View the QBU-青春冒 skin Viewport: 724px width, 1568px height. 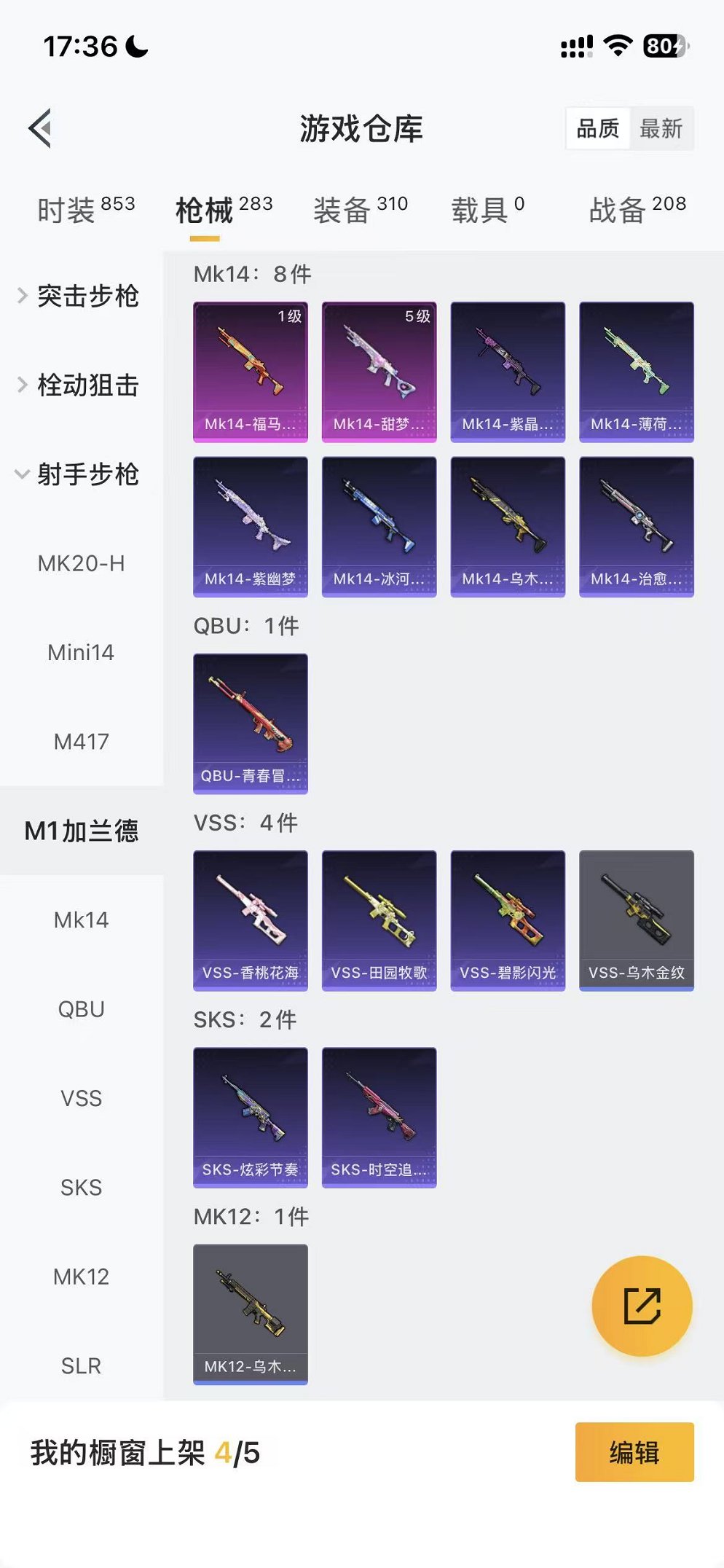coord(250,723)
